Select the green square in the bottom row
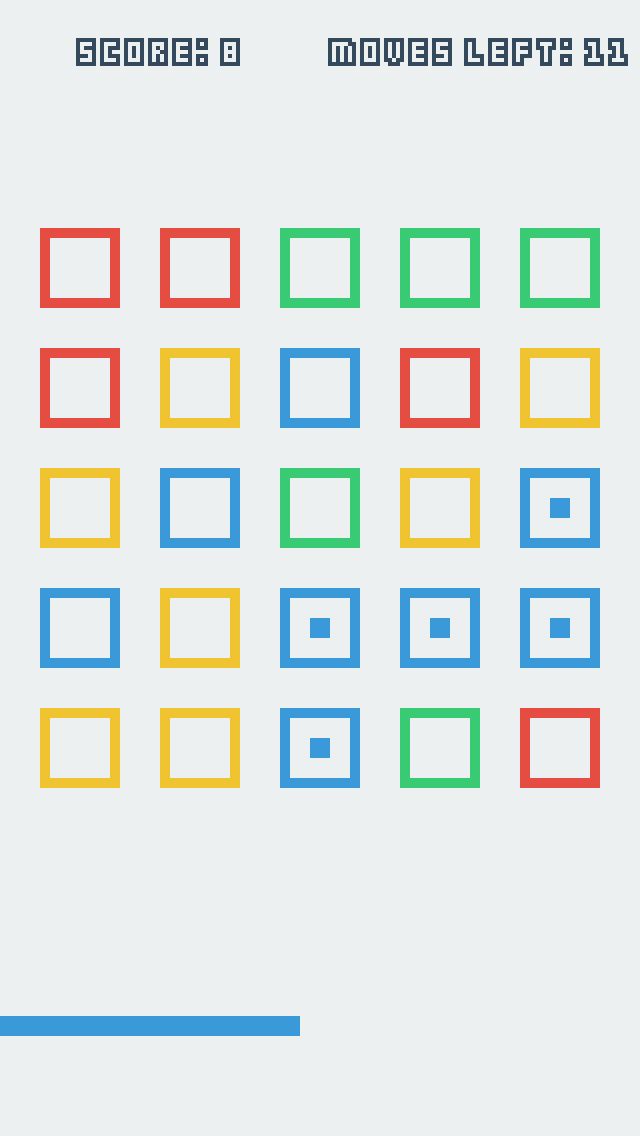640x1136 pixels. click(440, 748)
